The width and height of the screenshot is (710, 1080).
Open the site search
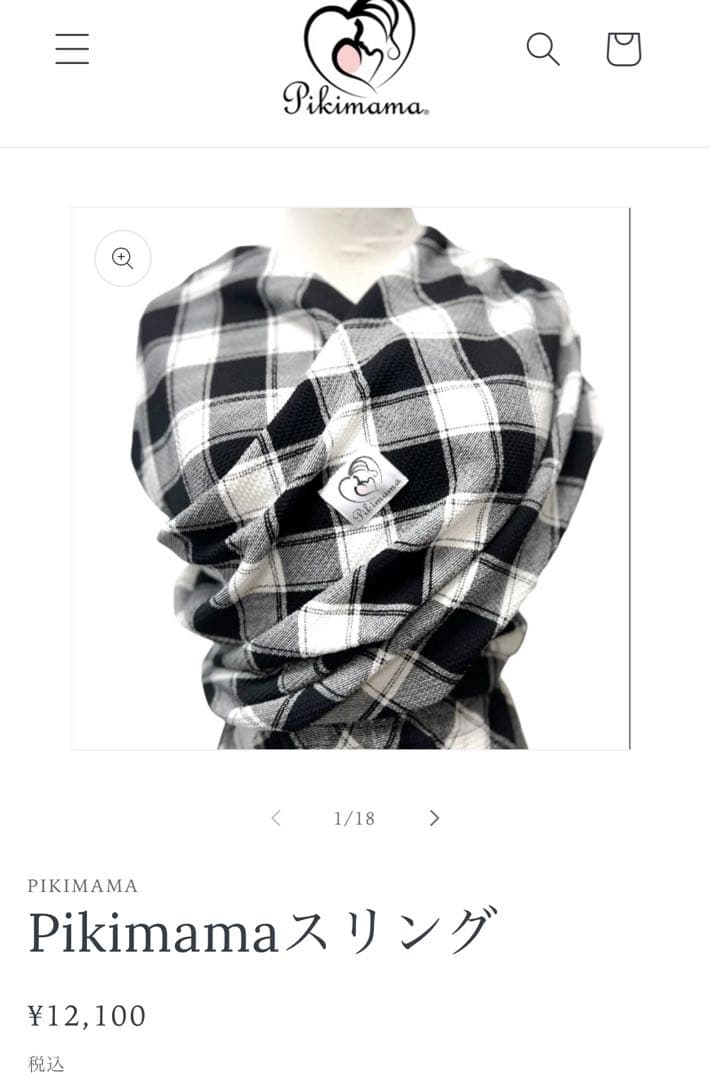[542, 49]
